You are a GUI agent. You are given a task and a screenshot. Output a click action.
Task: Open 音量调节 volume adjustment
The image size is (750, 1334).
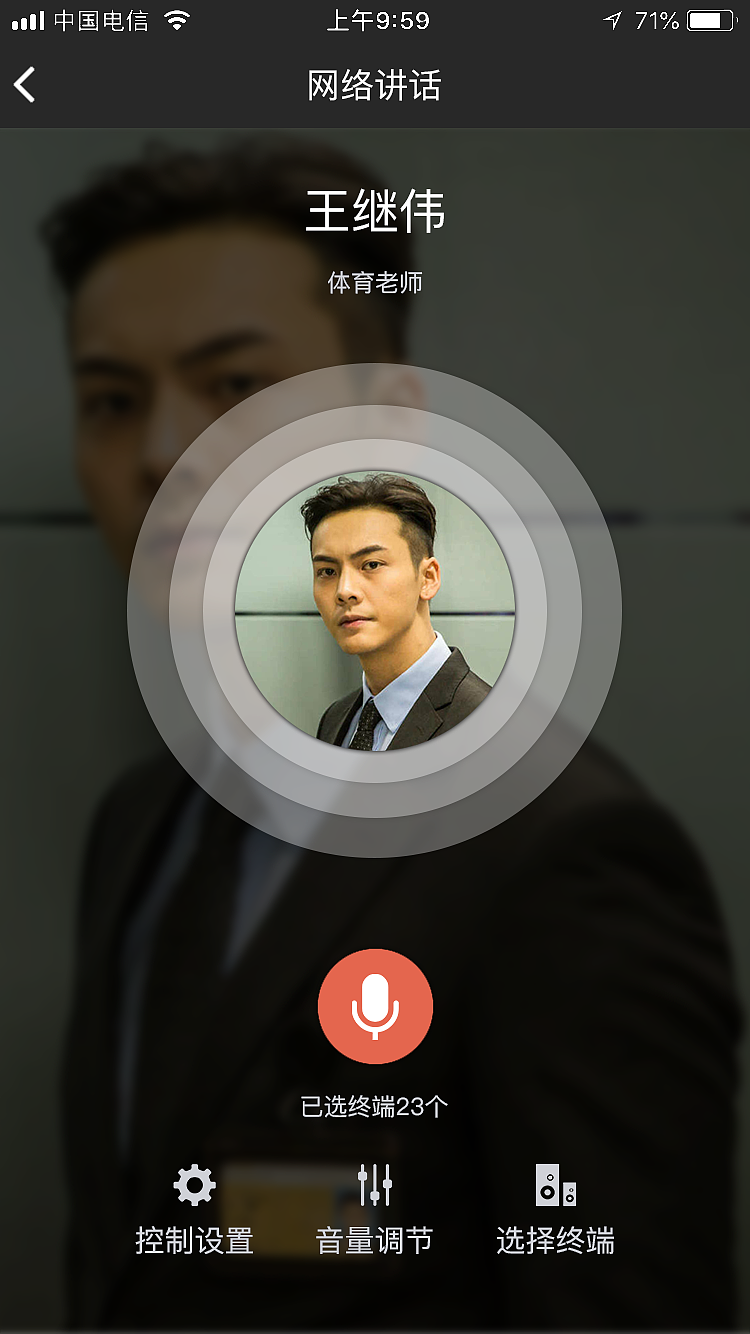point(375,1209)
